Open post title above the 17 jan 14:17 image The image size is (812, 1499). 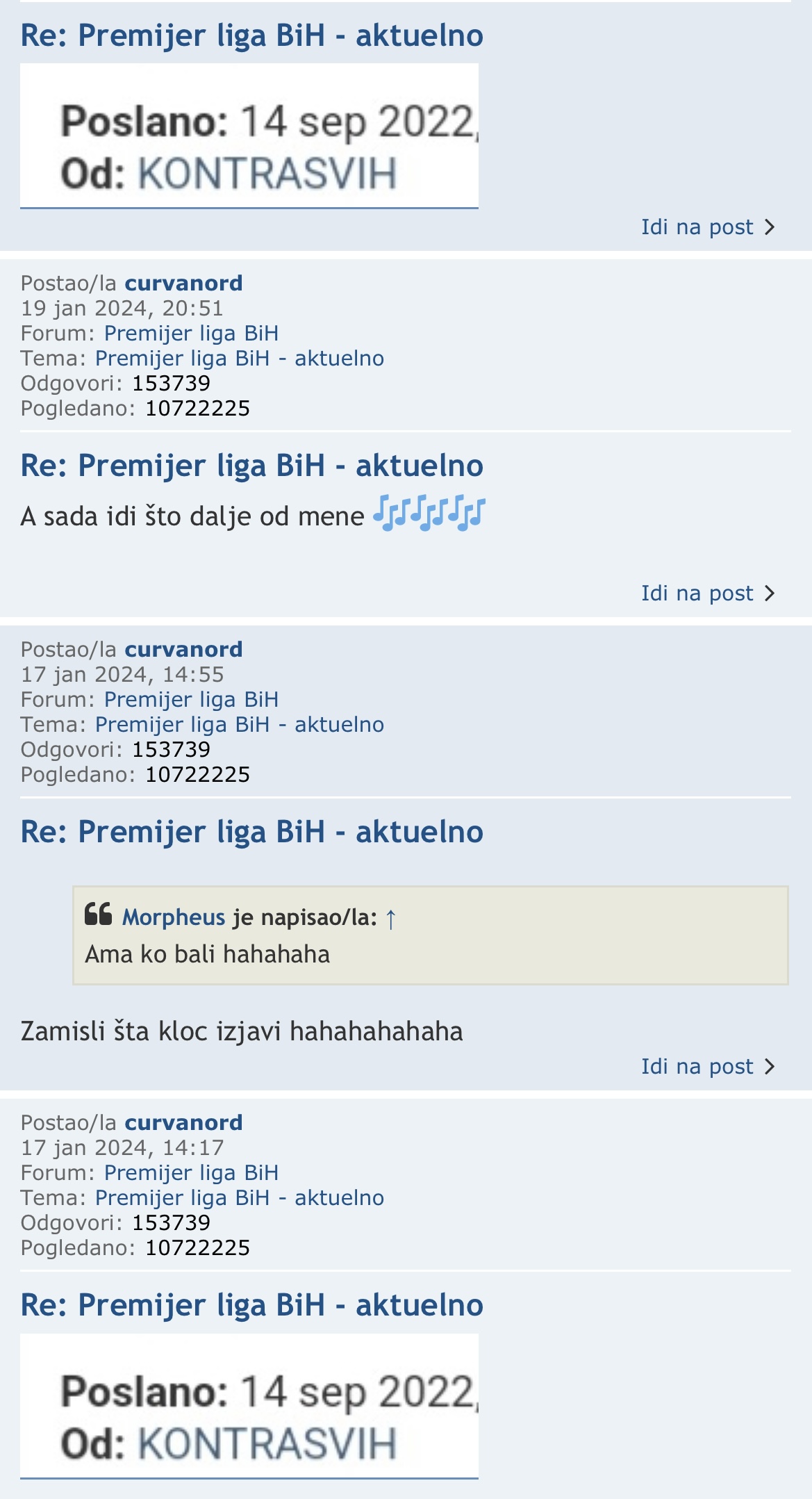coord(252,1304)
